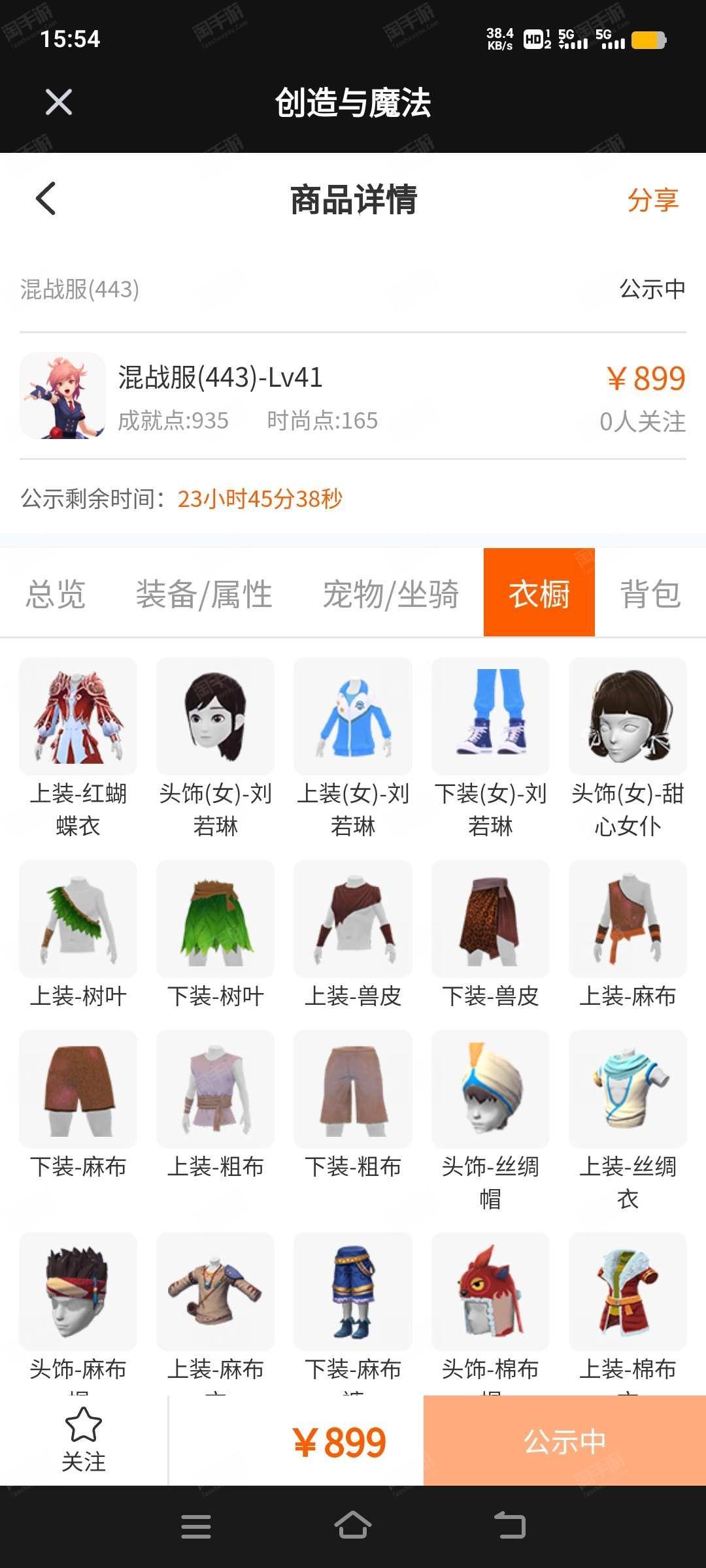Image resolution: width=706 pixels, height=1568 pixels.
Task: Tap 分享 to share this listing
Action: click(653, 200)
